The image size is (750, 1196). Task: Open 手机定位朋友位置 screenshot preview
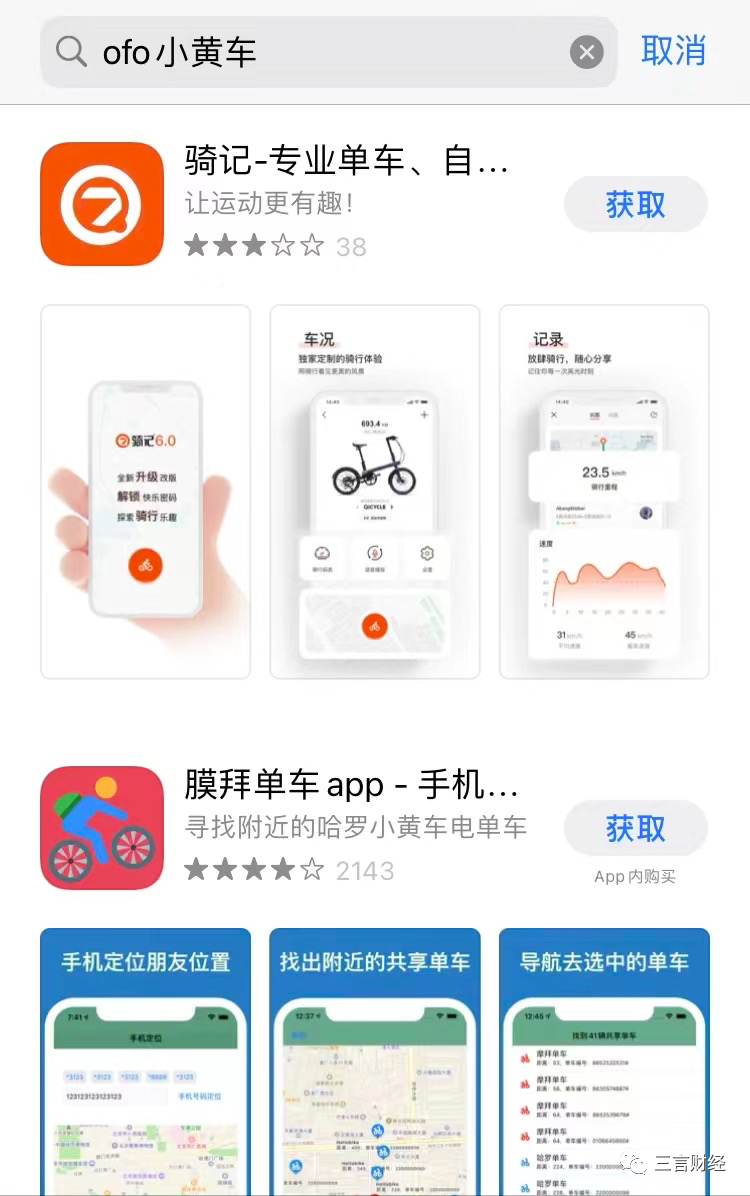[145, 1060]
